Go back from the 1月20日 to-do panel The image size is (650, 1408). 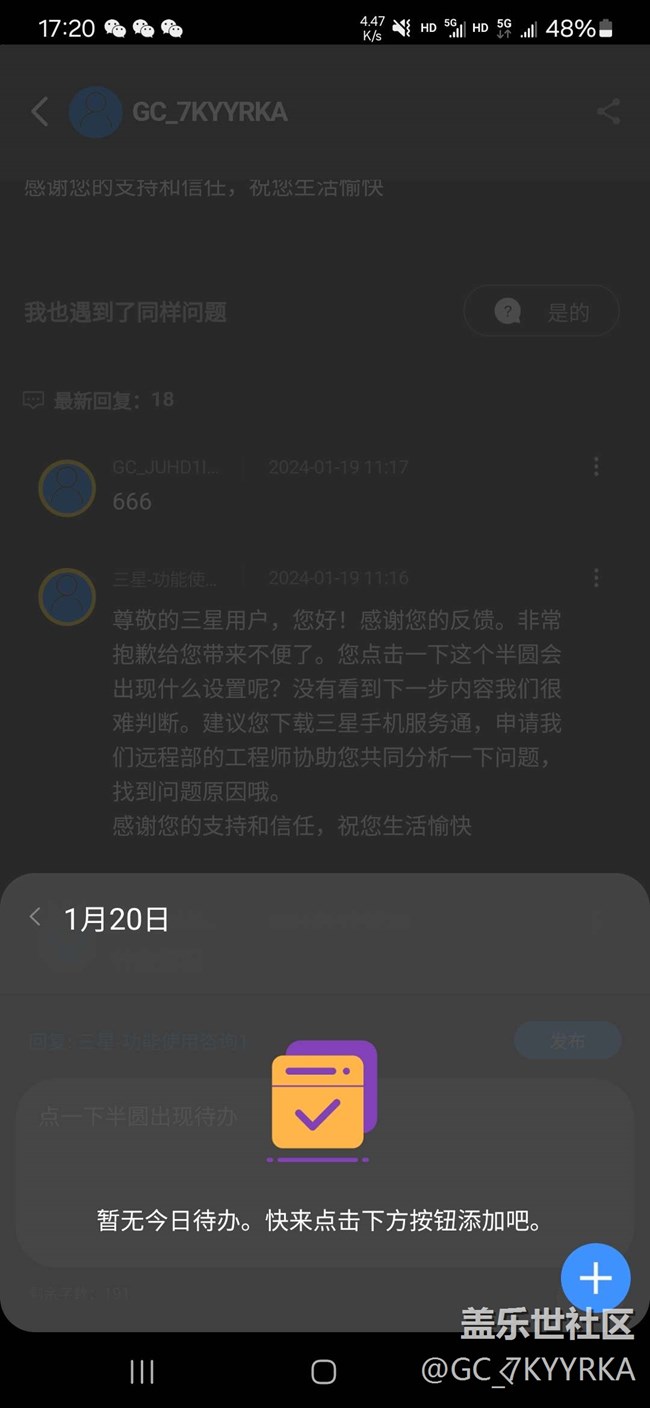click(x=35, y=916)
